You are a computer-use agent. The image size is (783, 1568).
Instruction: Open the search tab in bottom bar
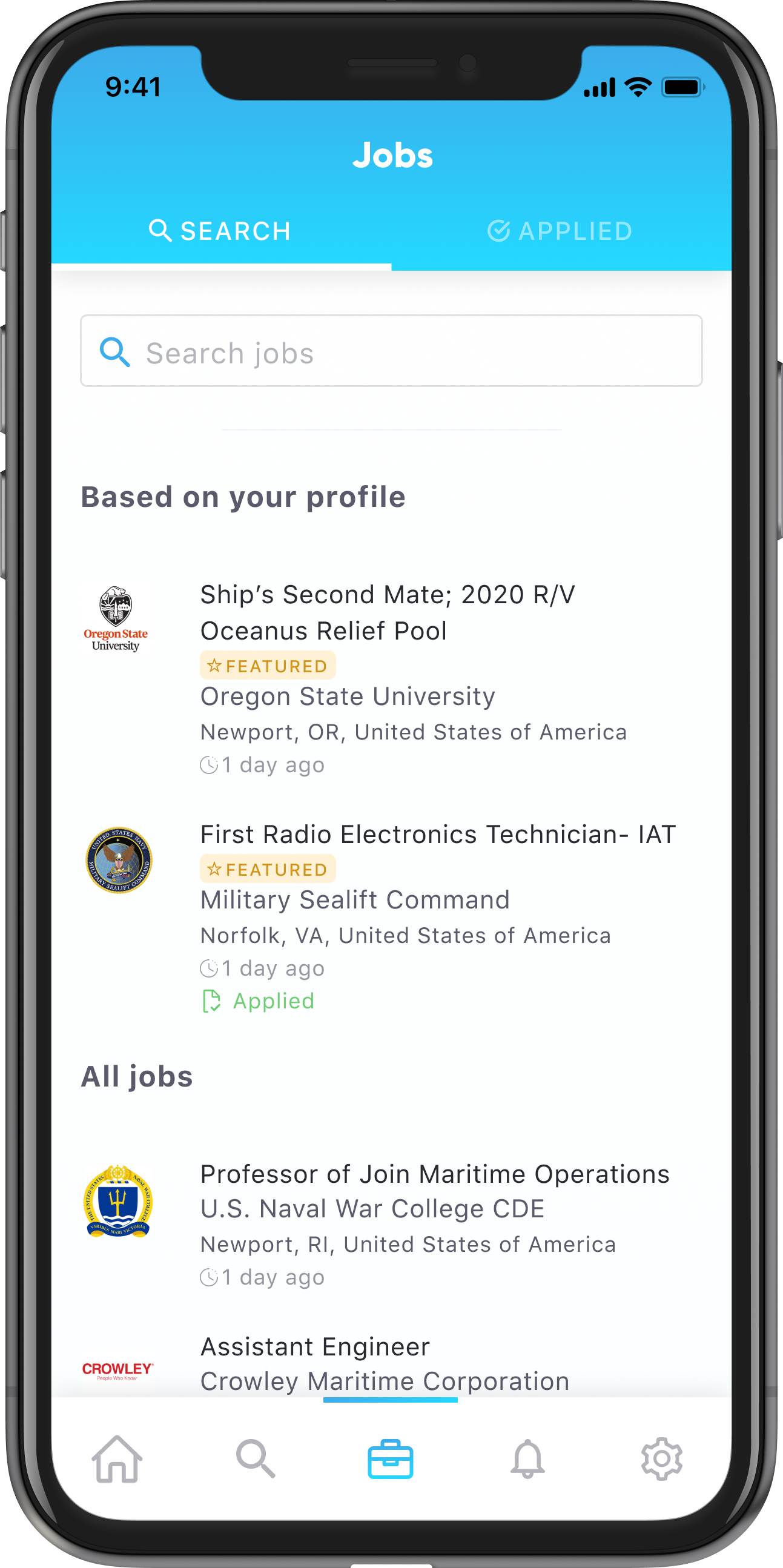[x=256, y=1459]
